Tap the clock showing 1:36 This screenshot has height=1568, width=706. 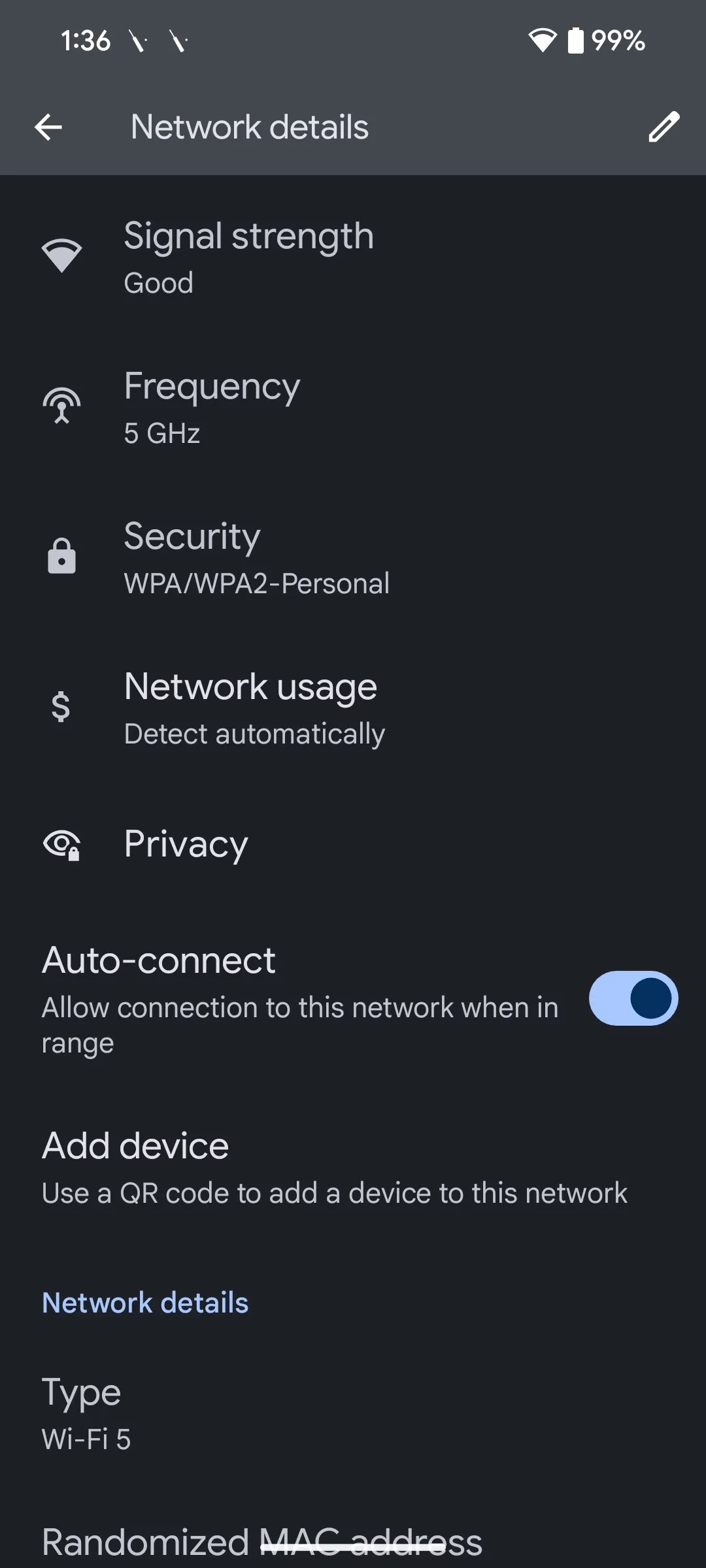[86, 41]
